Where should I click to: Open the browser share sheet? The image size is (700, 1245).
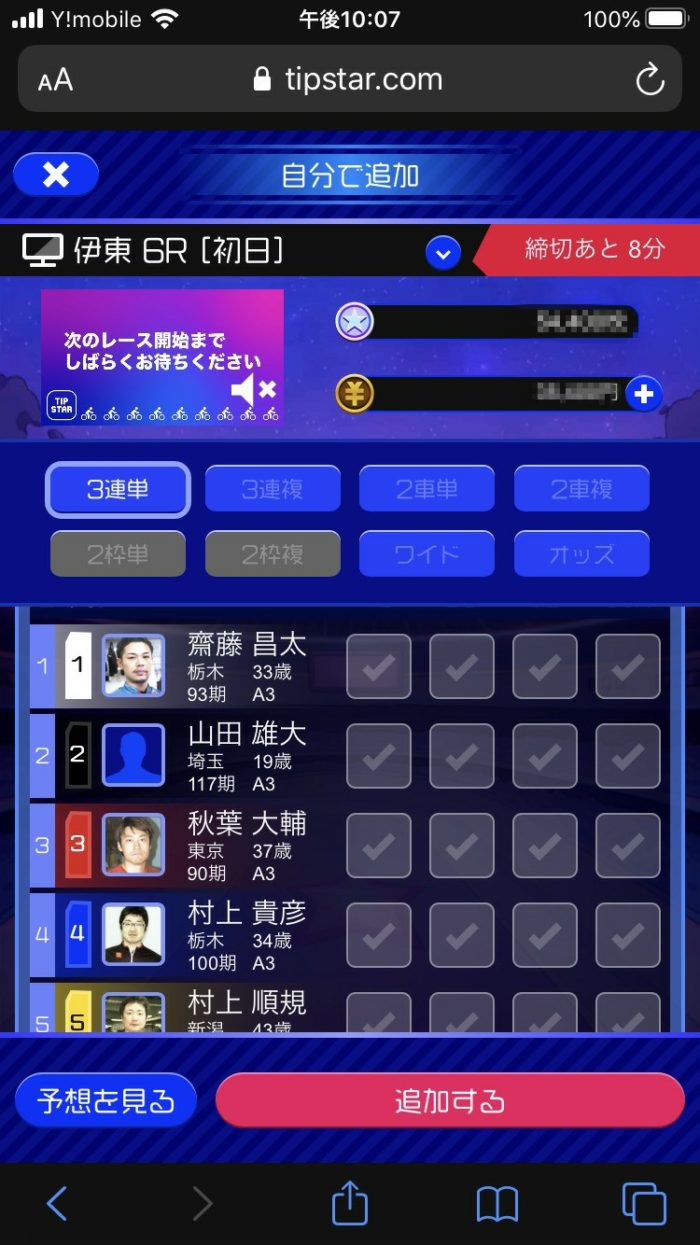coord(350,1203)
